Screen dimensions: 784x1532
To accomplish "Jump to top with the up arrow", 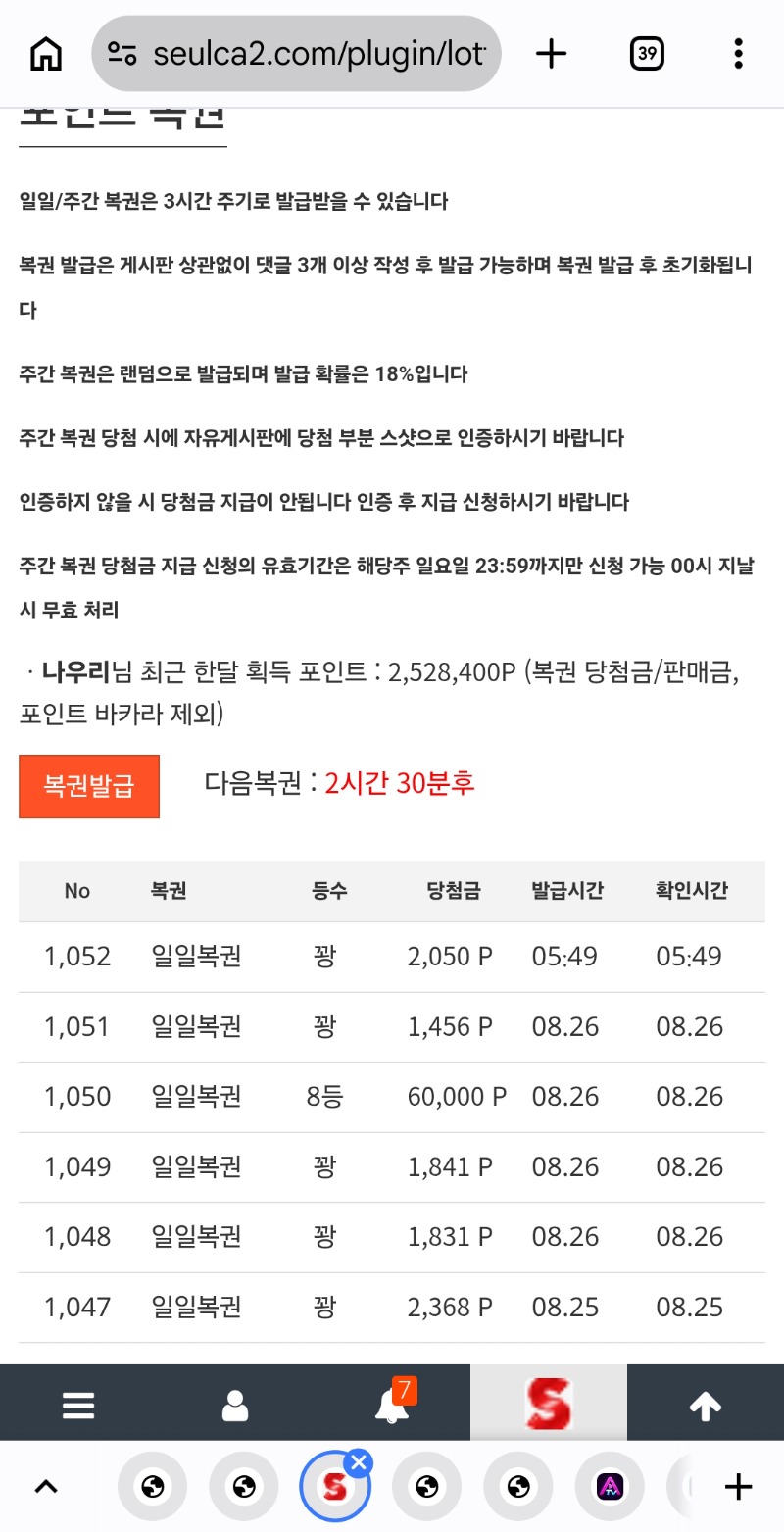I will 706,1407.
